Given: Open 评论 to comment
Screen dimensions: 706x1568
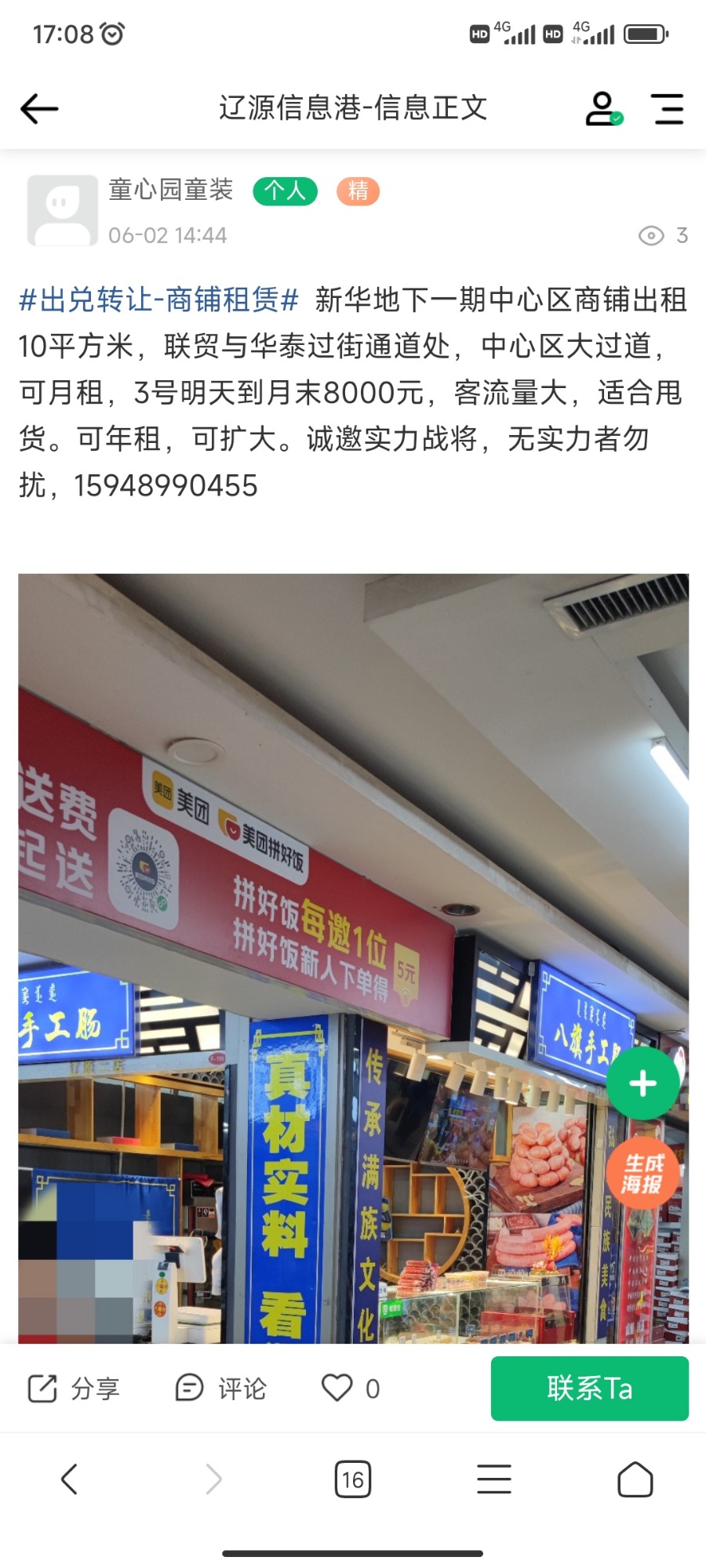Looking at the screenshot, I should 220,1388.
